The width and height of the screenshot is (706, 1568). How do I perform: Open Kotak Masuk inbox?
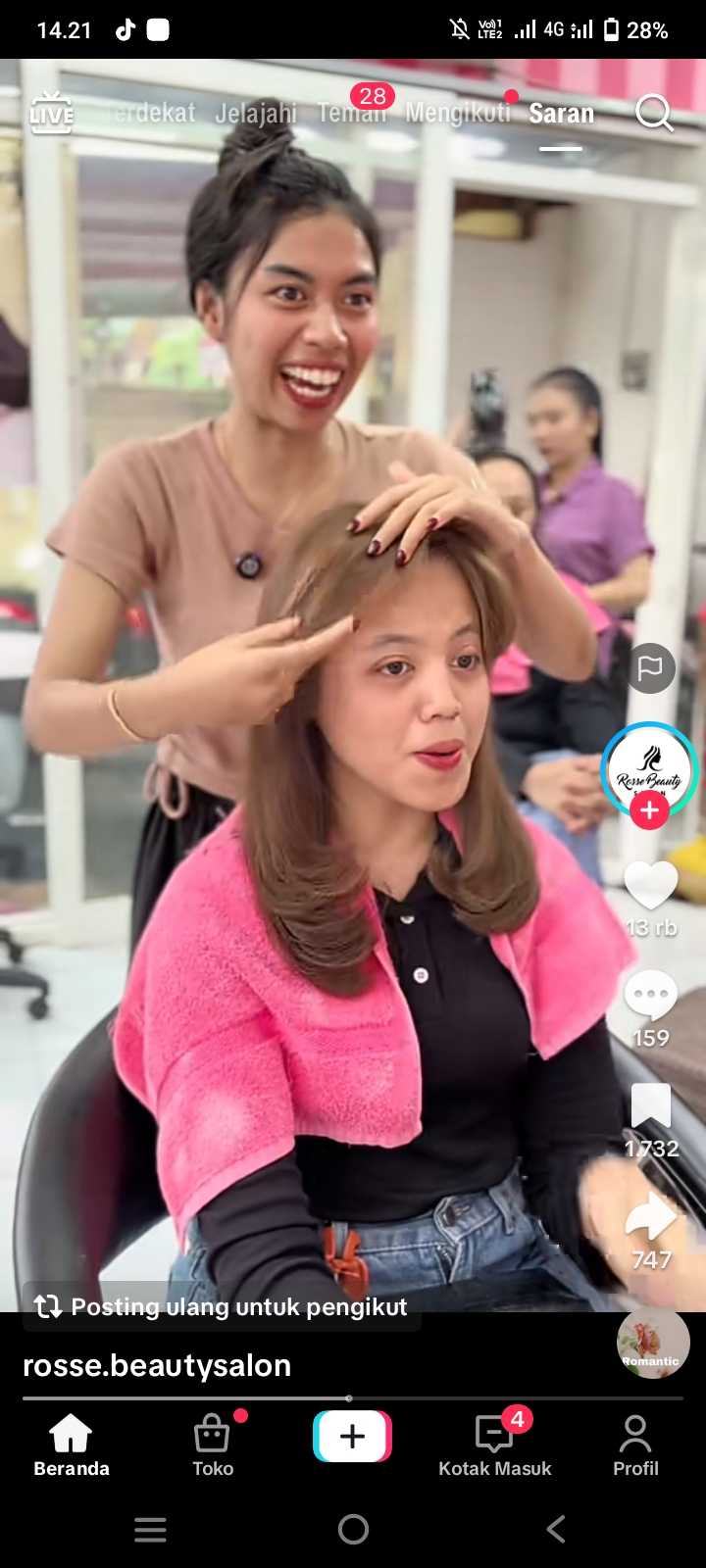494,1445
